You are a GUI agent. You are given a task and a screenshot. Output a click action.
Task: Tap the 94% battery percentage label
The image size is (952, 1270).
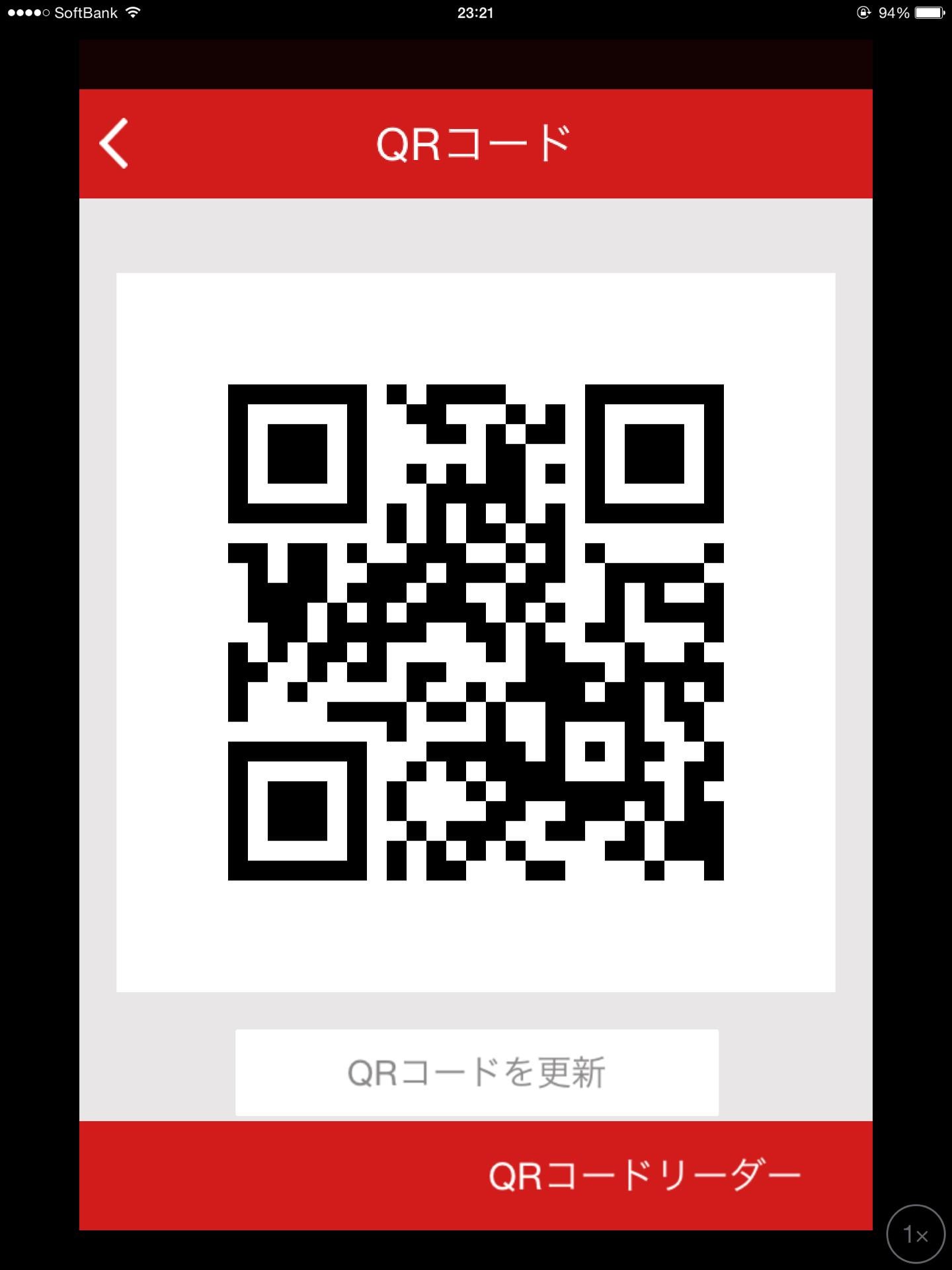pyautogui.click(x=892, y=11)
